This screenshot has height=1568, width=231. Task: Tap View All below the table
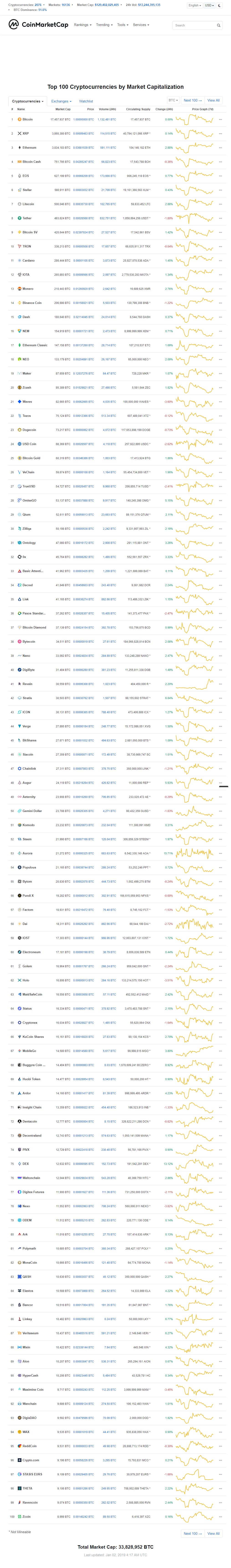click(213, 1533)
